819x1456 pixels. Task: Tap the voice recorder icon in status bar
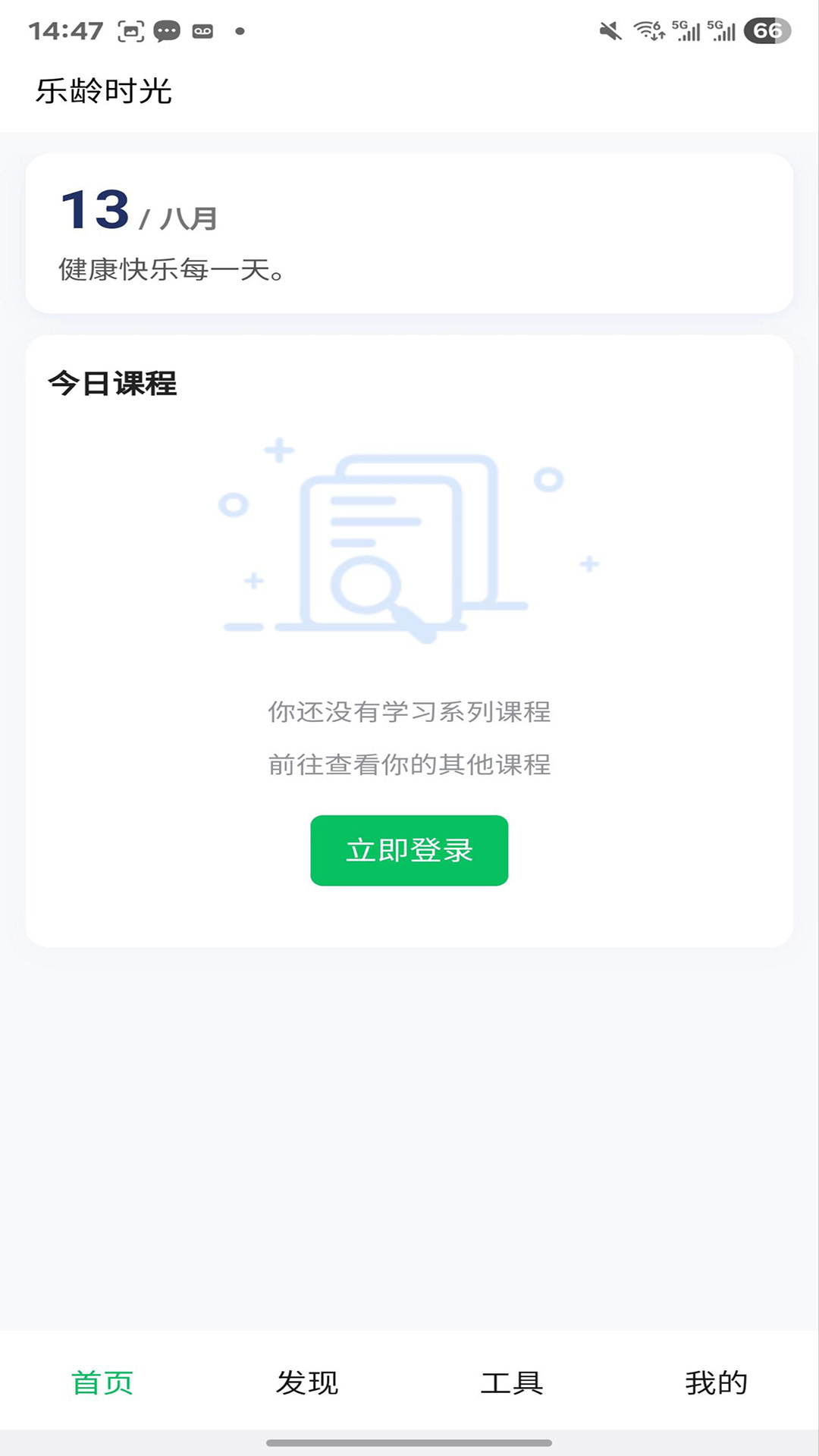[202, 31]
